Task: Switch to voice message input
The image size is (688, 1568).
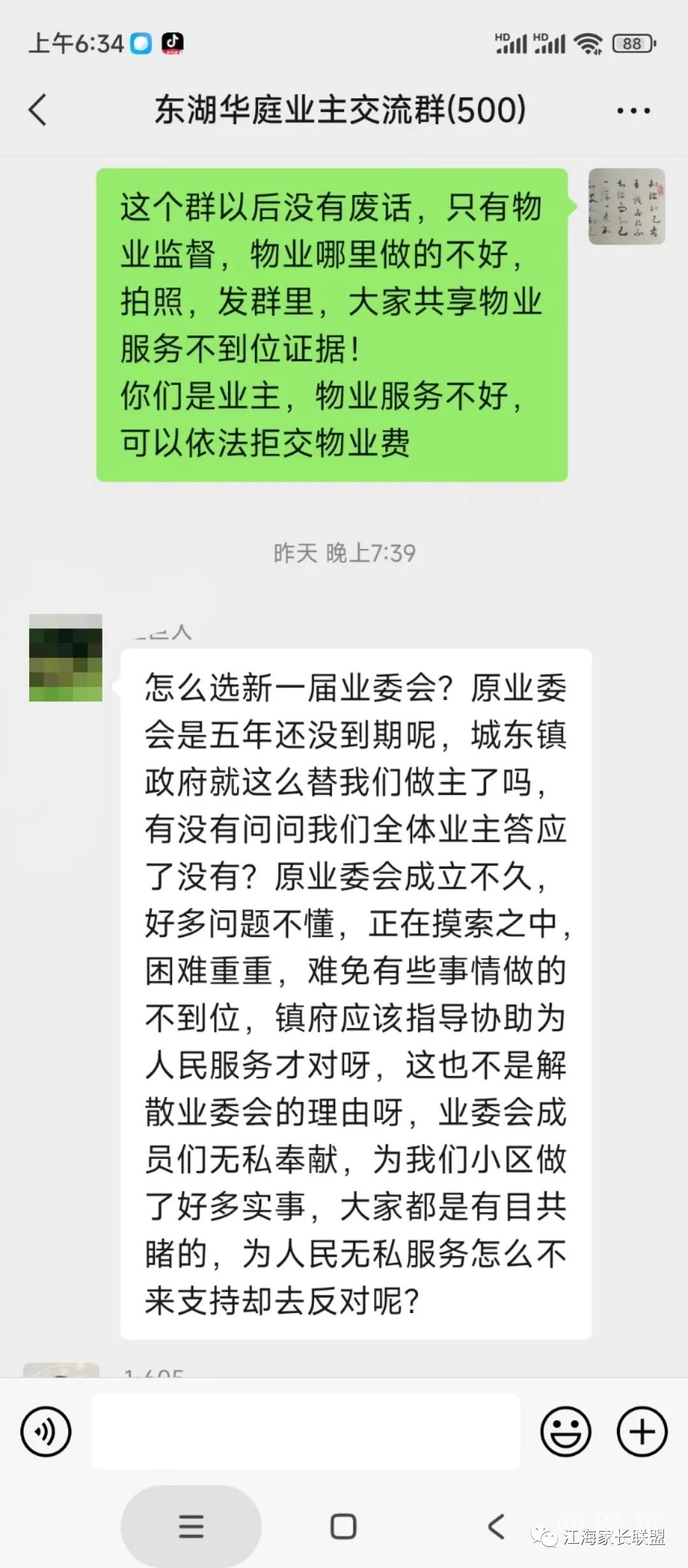Action: point(45,1432)
